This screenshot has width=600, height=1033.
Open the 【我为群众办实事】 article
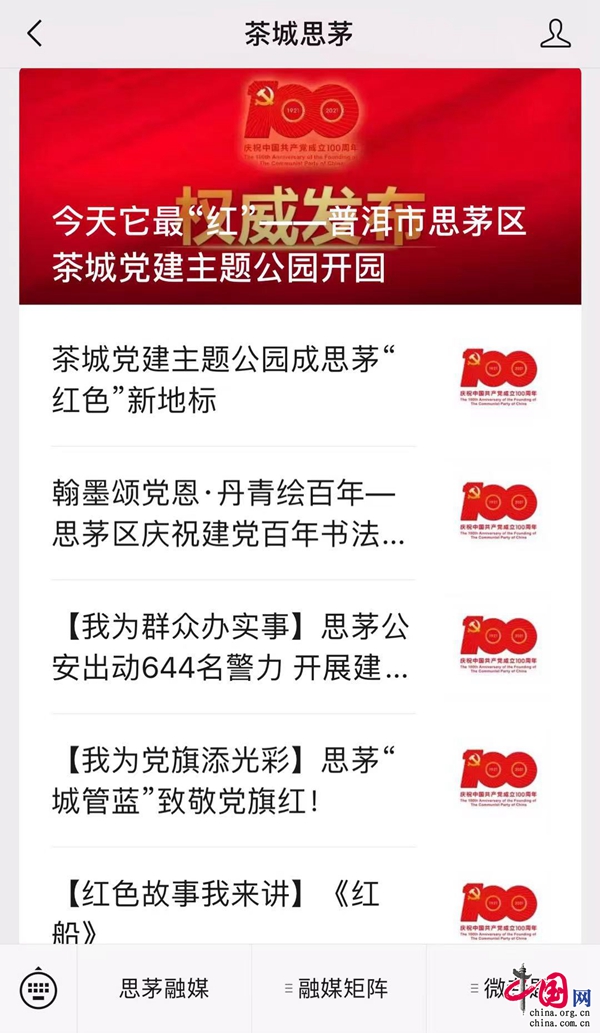click(300, 647)
